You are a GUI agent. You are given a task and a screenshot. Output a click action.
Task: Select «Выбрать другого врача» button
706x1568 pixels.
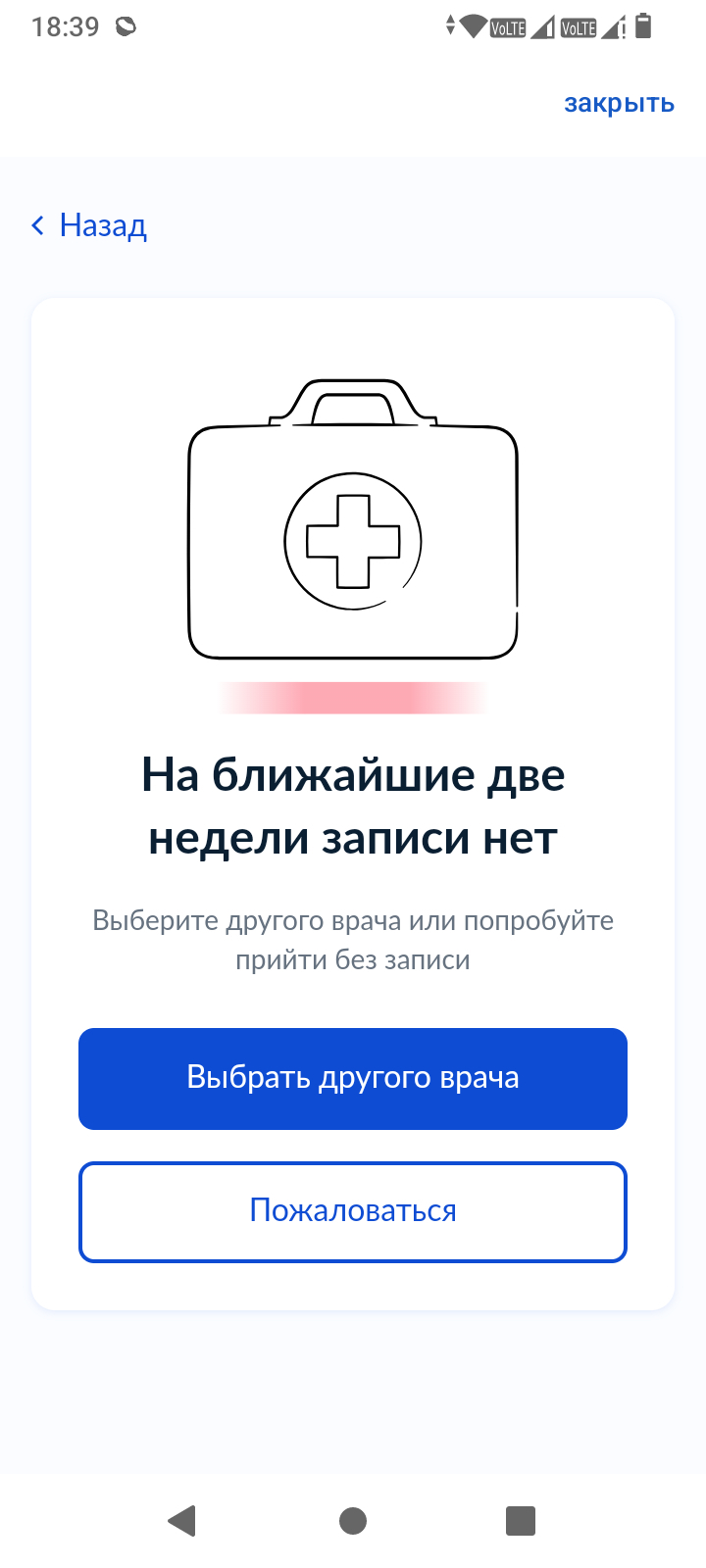tap(353, 1078)
